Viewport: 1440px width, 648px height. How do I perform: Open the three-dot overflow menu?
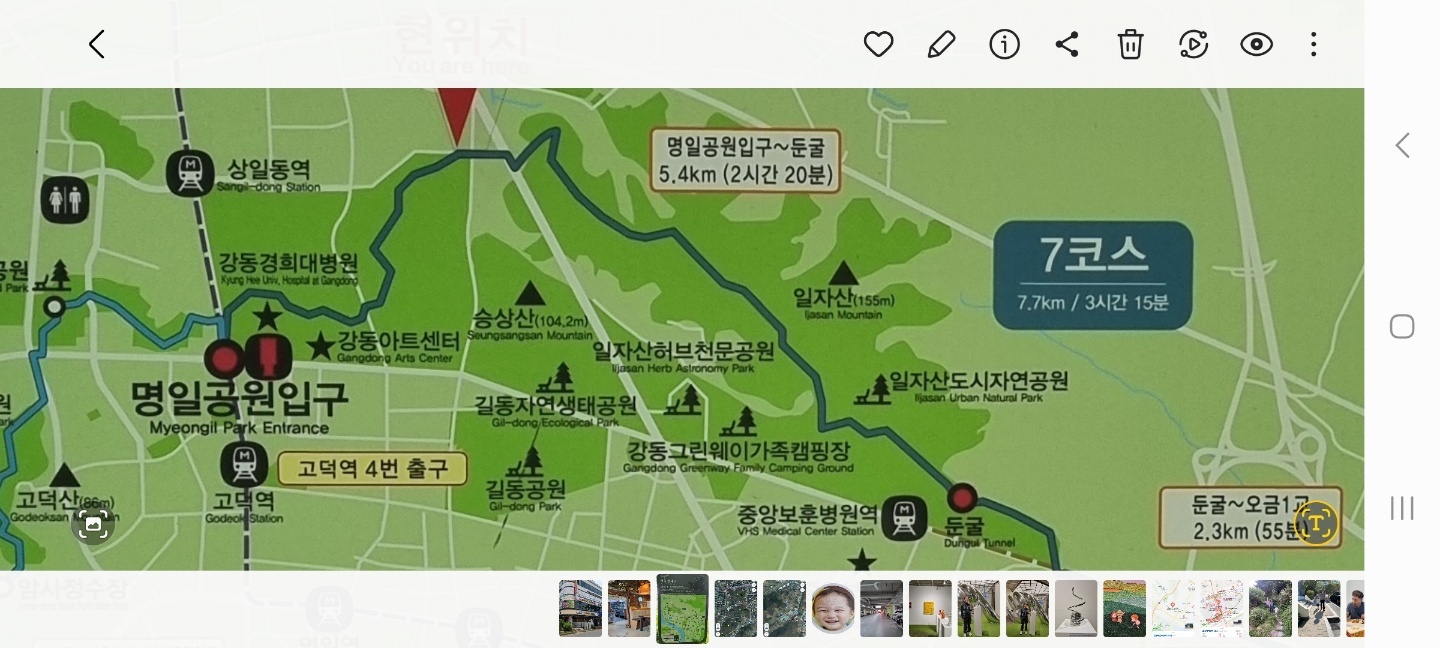click(1314, 44)
